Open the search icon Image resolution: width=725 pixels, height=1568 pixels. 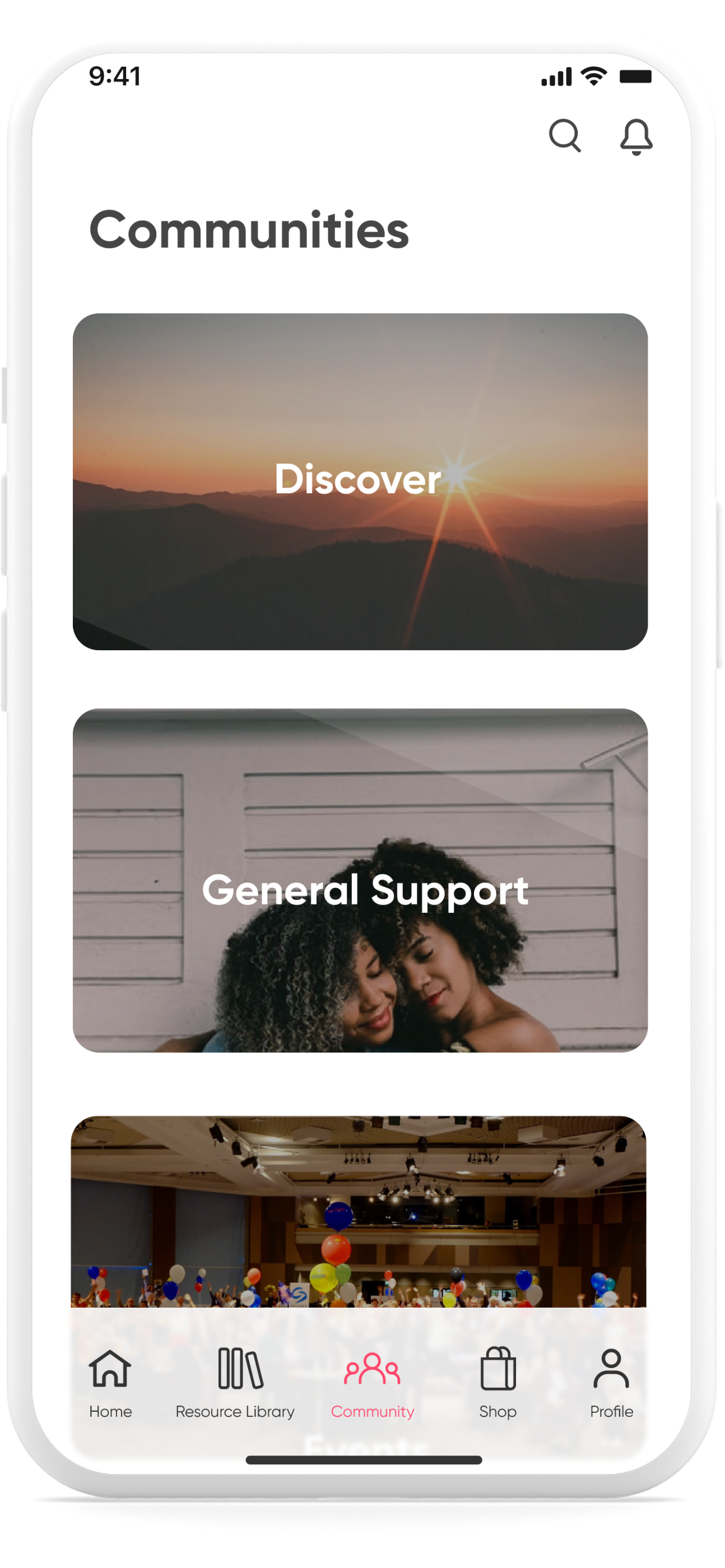(x=564, y=136)
